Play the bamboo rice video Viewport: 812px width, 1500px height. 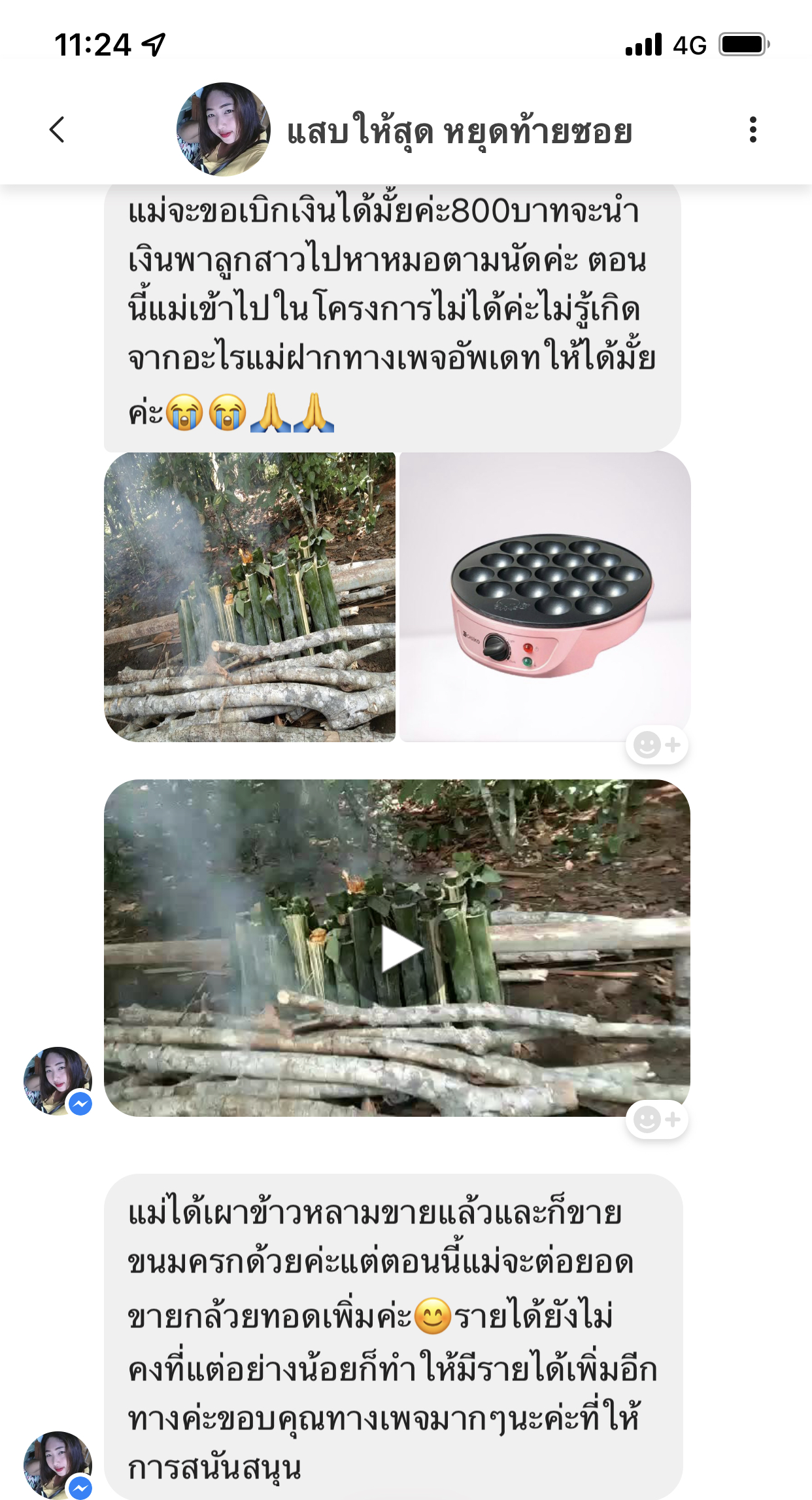(x=398, y=948)
